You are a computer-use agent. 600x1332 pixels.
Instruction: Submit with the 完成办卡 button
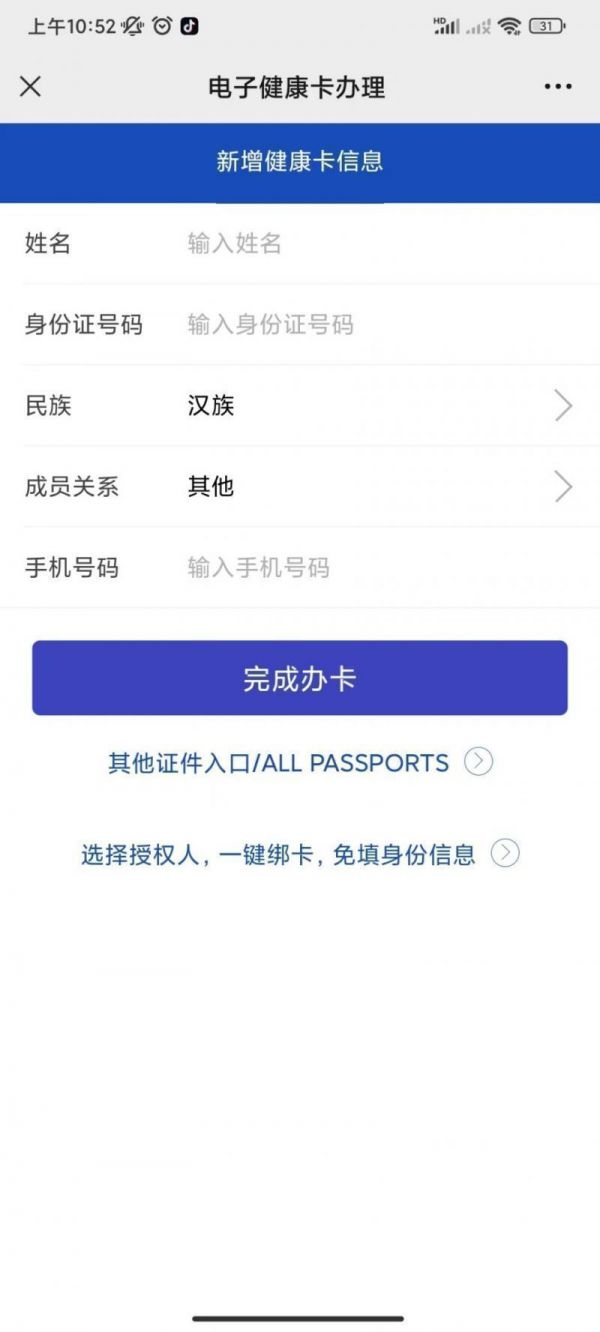tap(300, 678)
